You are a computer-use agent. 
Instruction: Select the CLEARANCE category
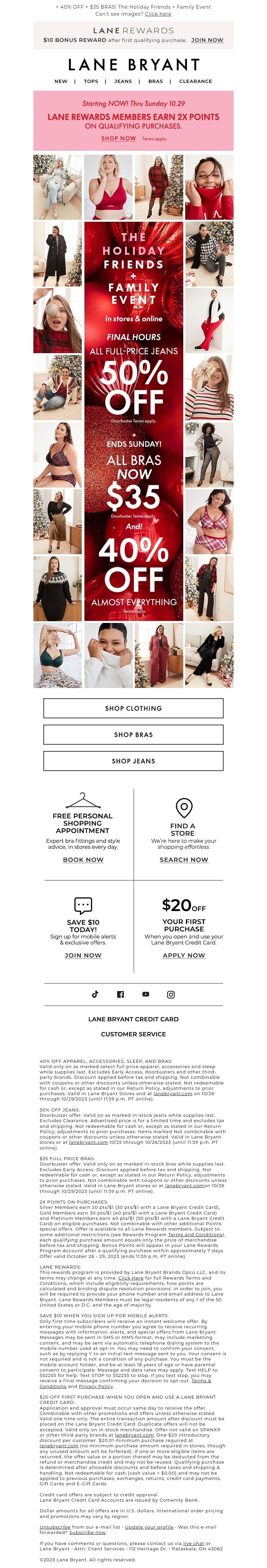(x=195, y=81)
